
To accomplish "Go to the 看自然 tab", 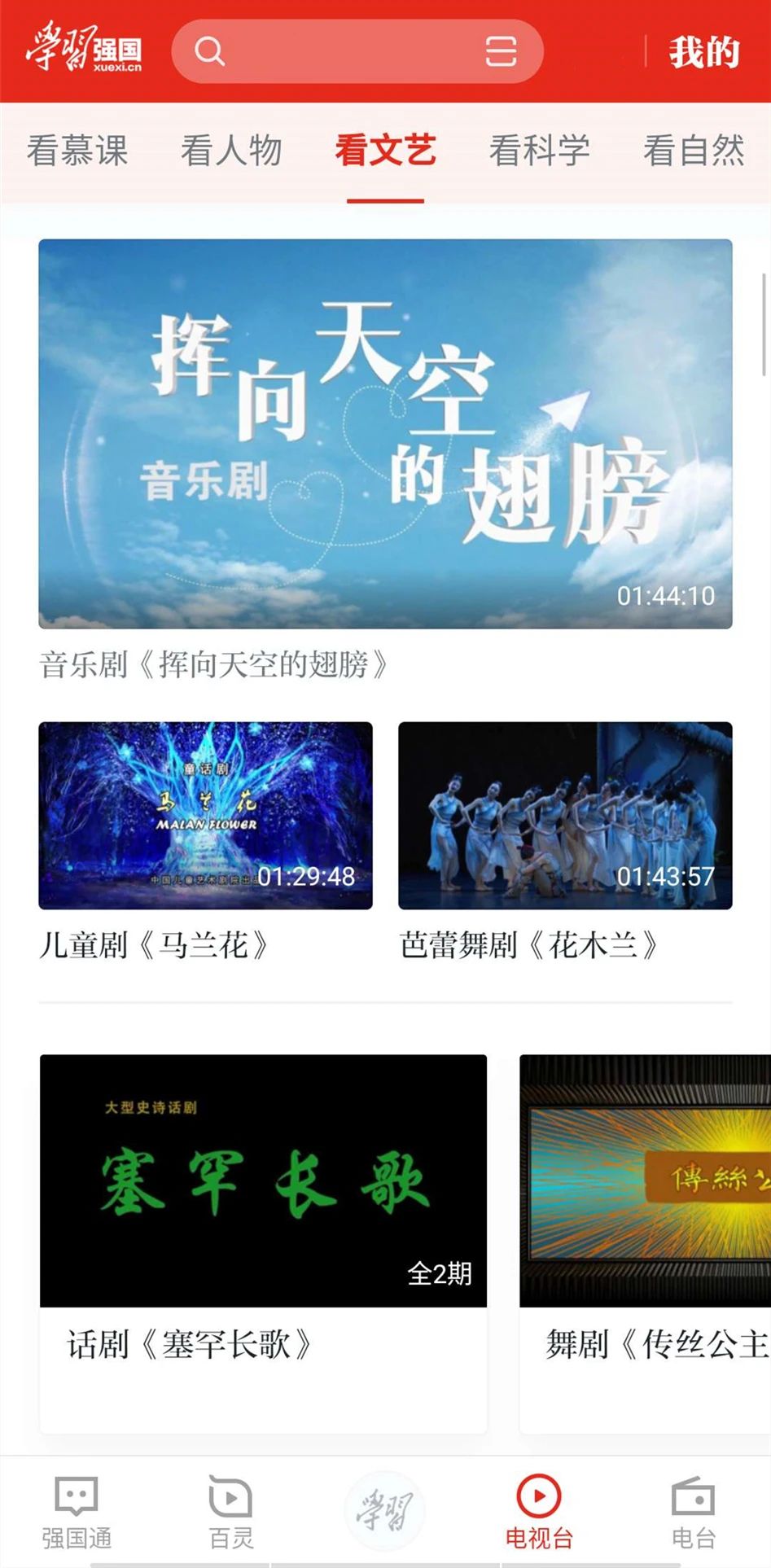I will pos(694,151).
